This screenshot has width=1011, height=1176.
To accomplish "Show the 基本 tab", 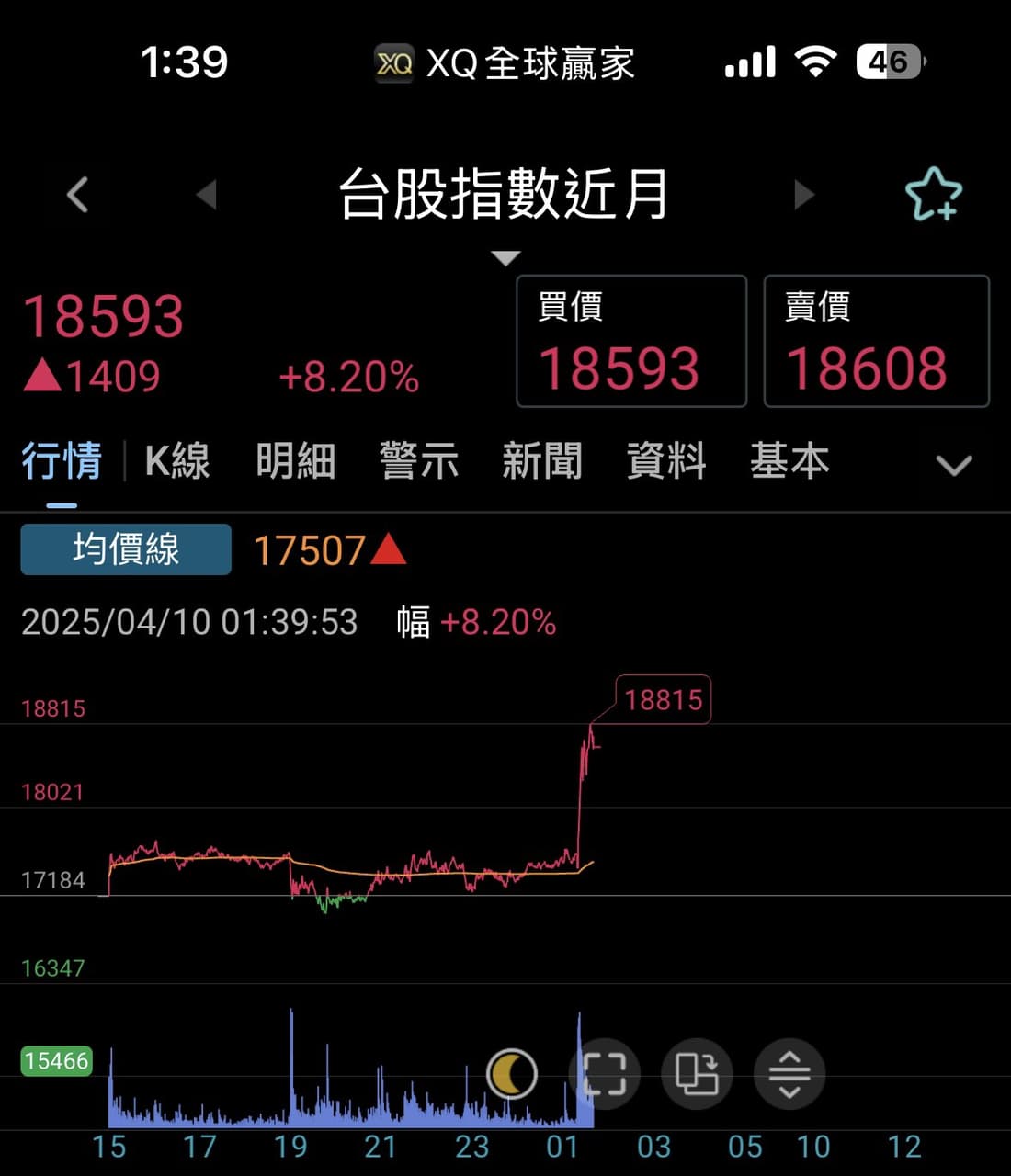I will tap(789, 461).
